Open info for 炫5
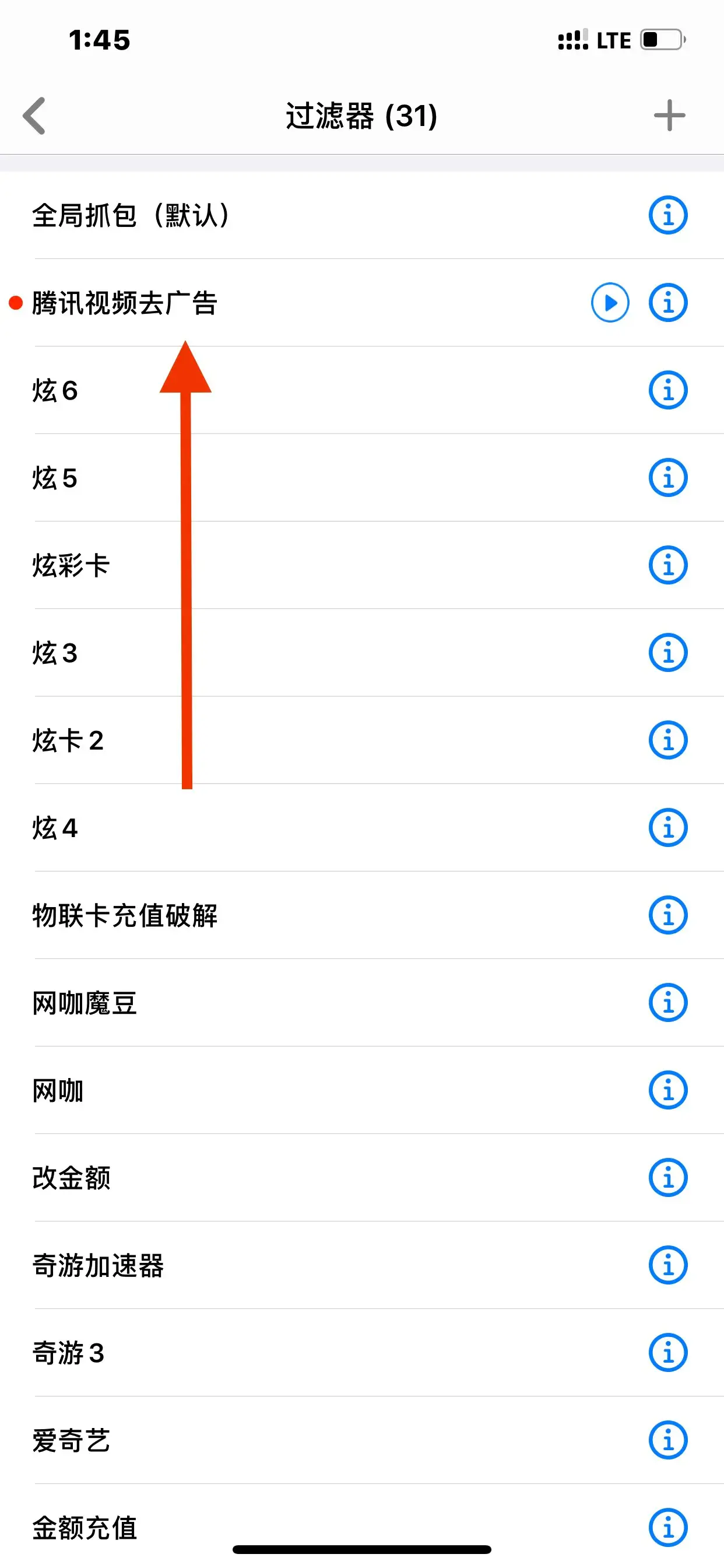This screenshot has height=1568, width=724. point(667,478)
